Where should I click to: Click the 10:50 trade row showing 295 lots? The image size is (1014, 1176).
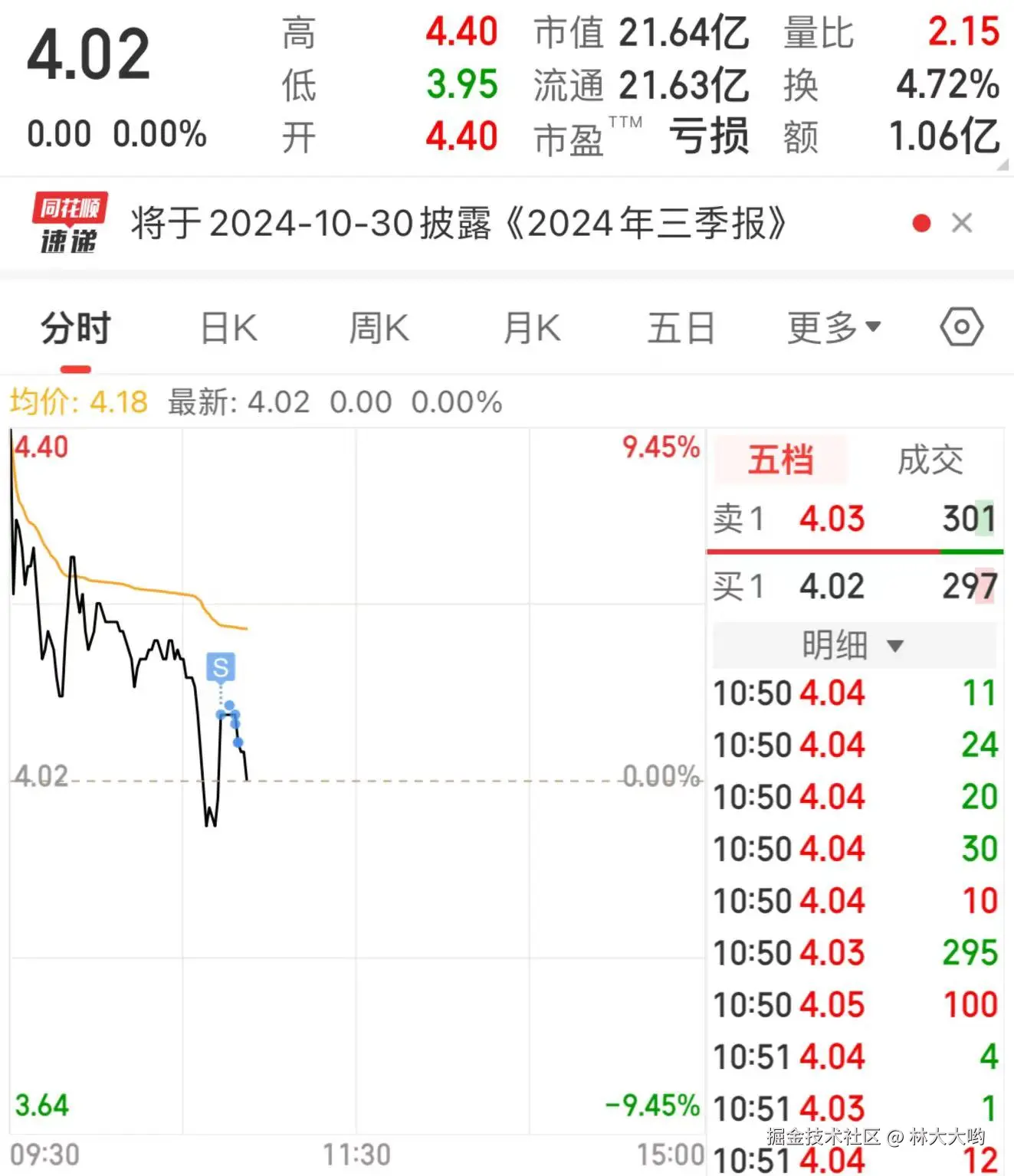[855, 952]
